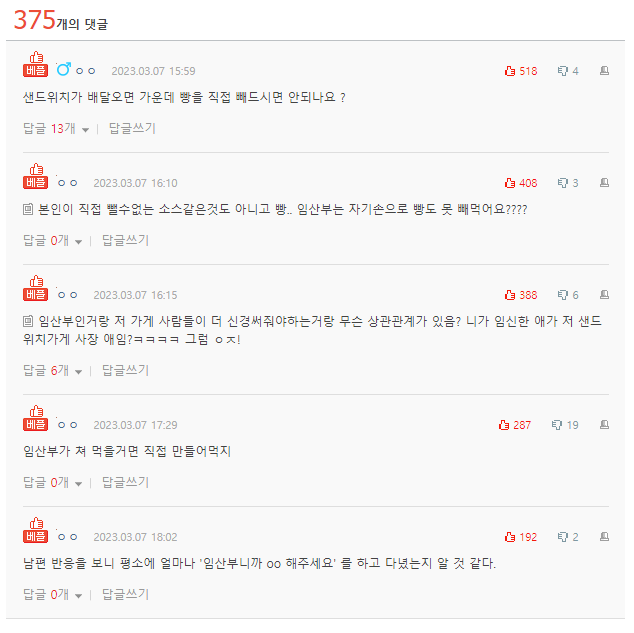Reply to the comment posted at 18:02
This screenshot has height=633, width=634.
[125, 595]
